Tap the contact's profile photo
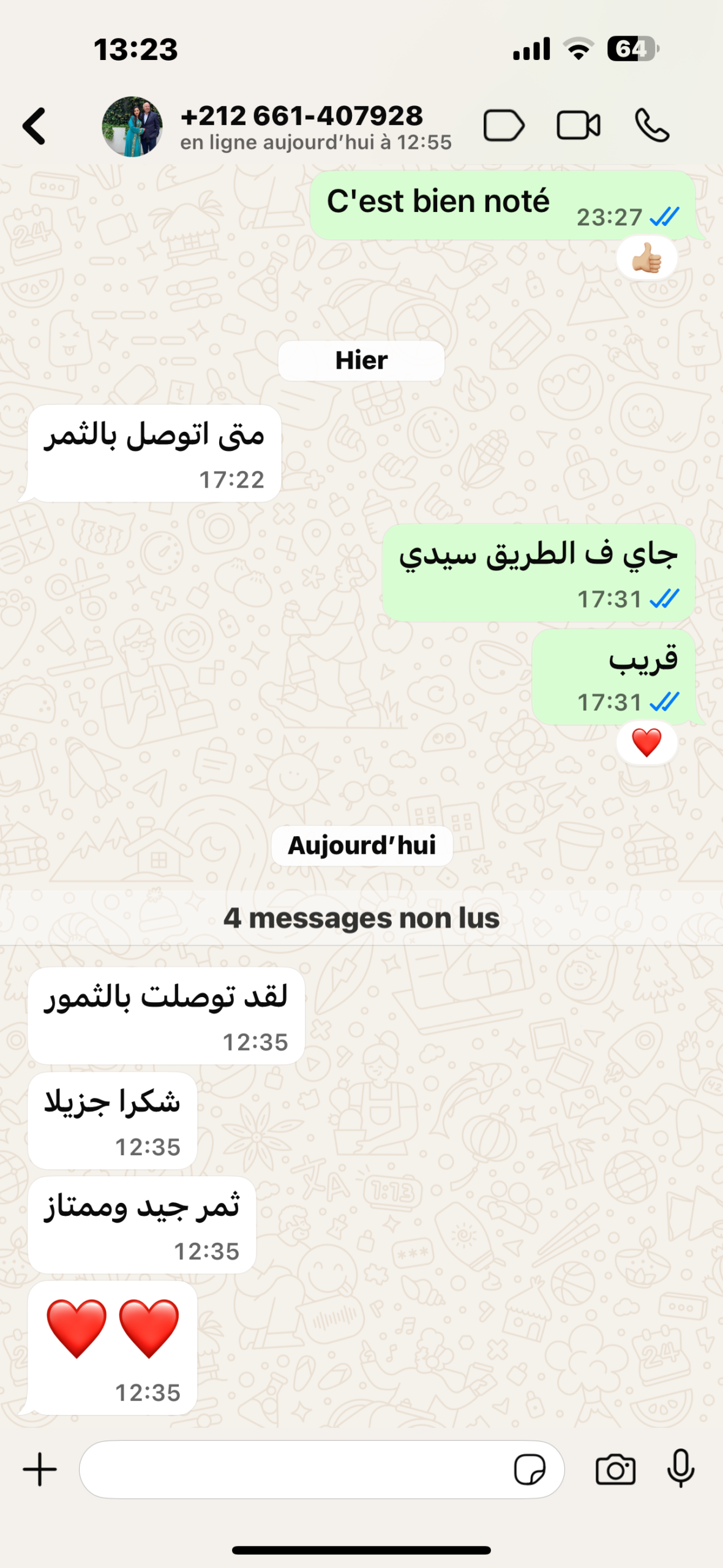Image resolution: width=723 pixels, height=1568 pixels. [132, 126]
